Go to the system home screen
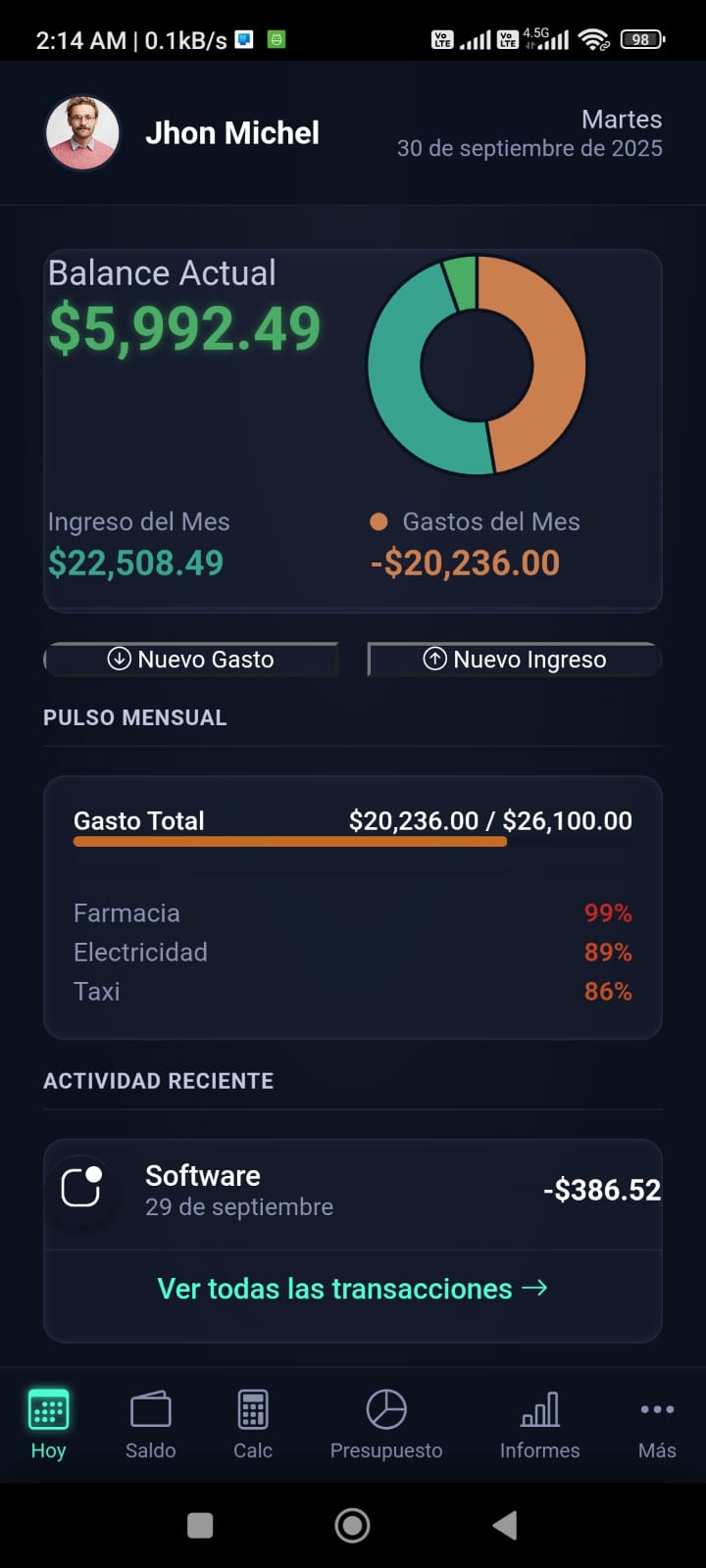This screenshot has height=1568, width=706. tap(352, 1525)
